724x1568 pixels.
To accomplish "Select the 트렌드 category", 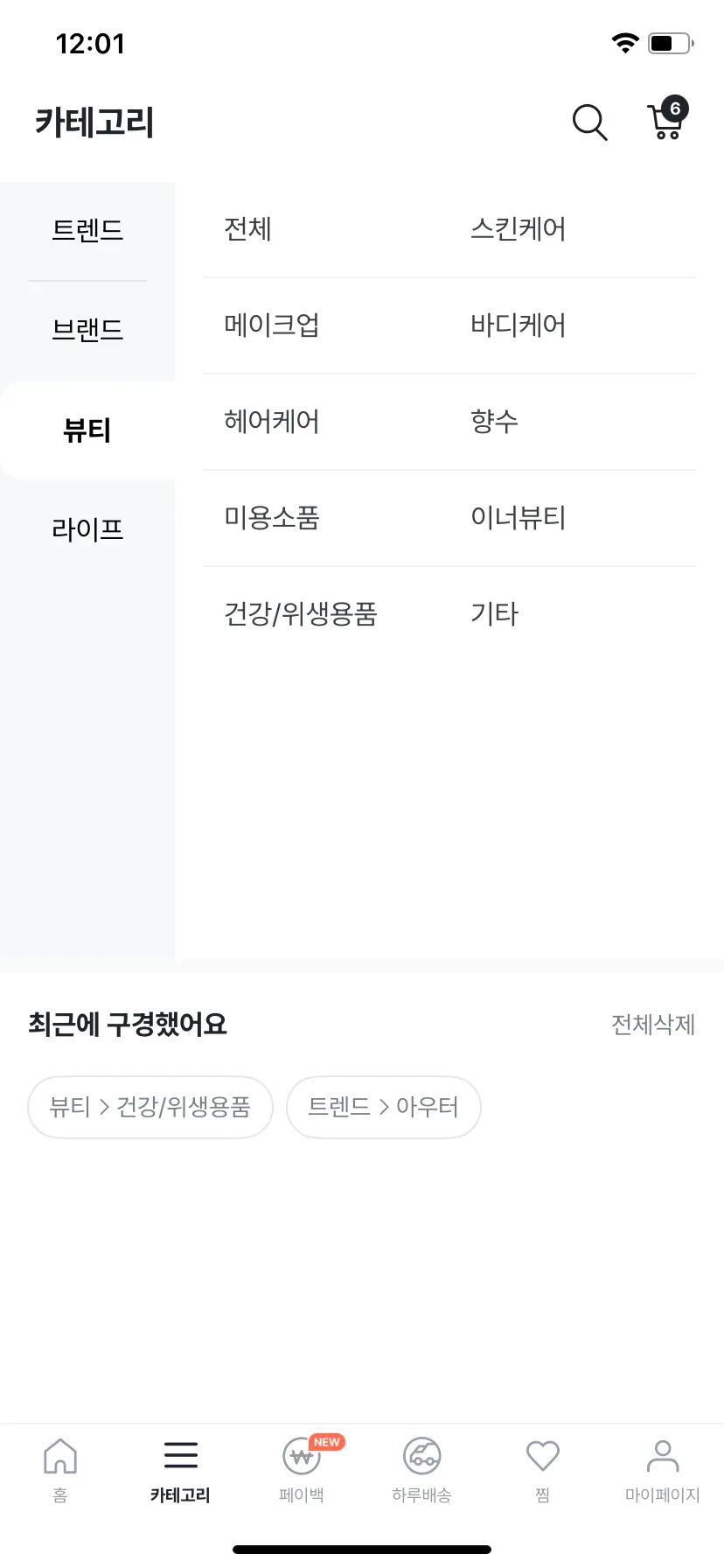I will pos(87,230).
